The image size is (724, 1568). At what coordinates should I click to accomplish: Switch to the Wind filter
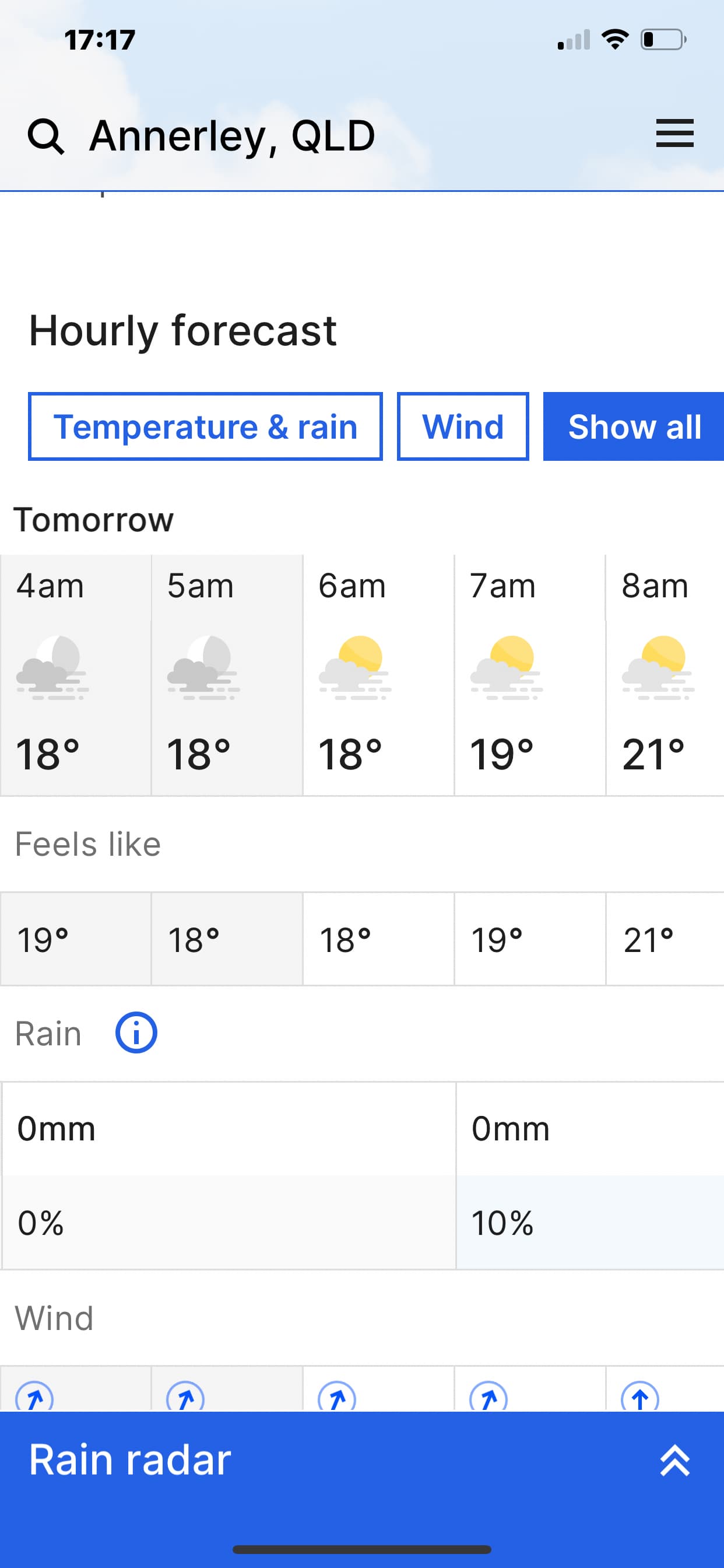463,426
